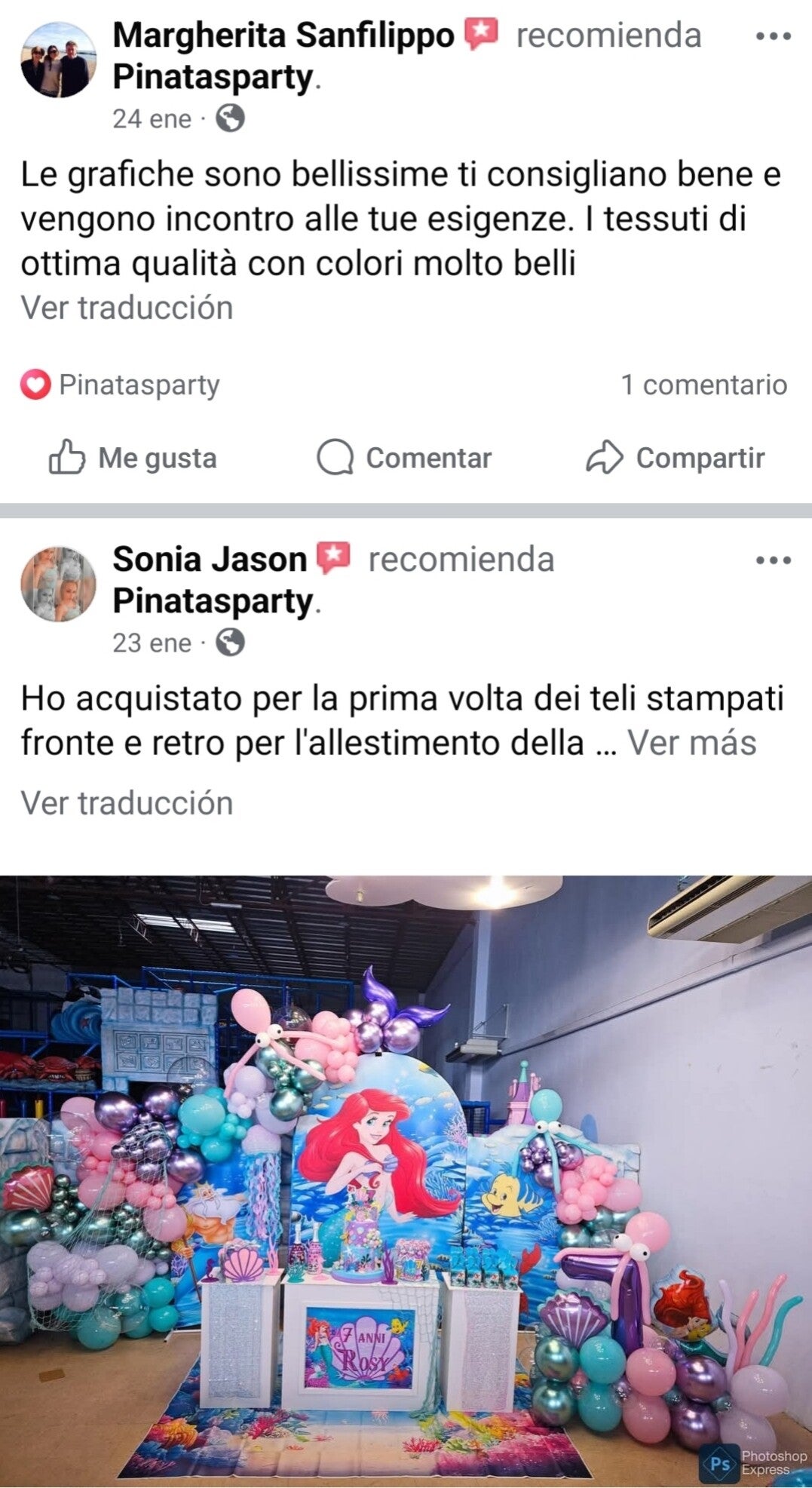View reactions from Pinatasparty
This screenshot has width=812, height=1488.
(121, 385)
